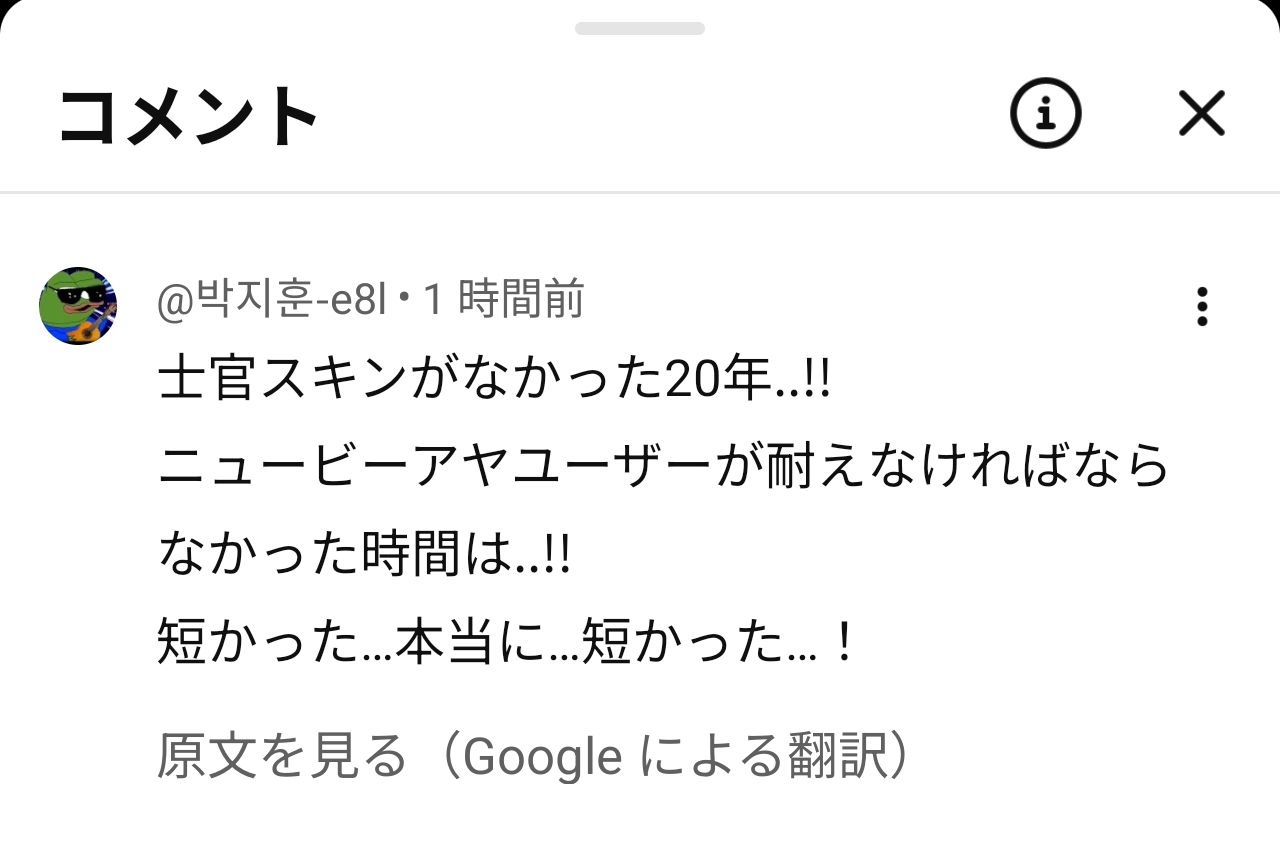
Task: Close the comments panel
Action: click(x=1201, y=114)
